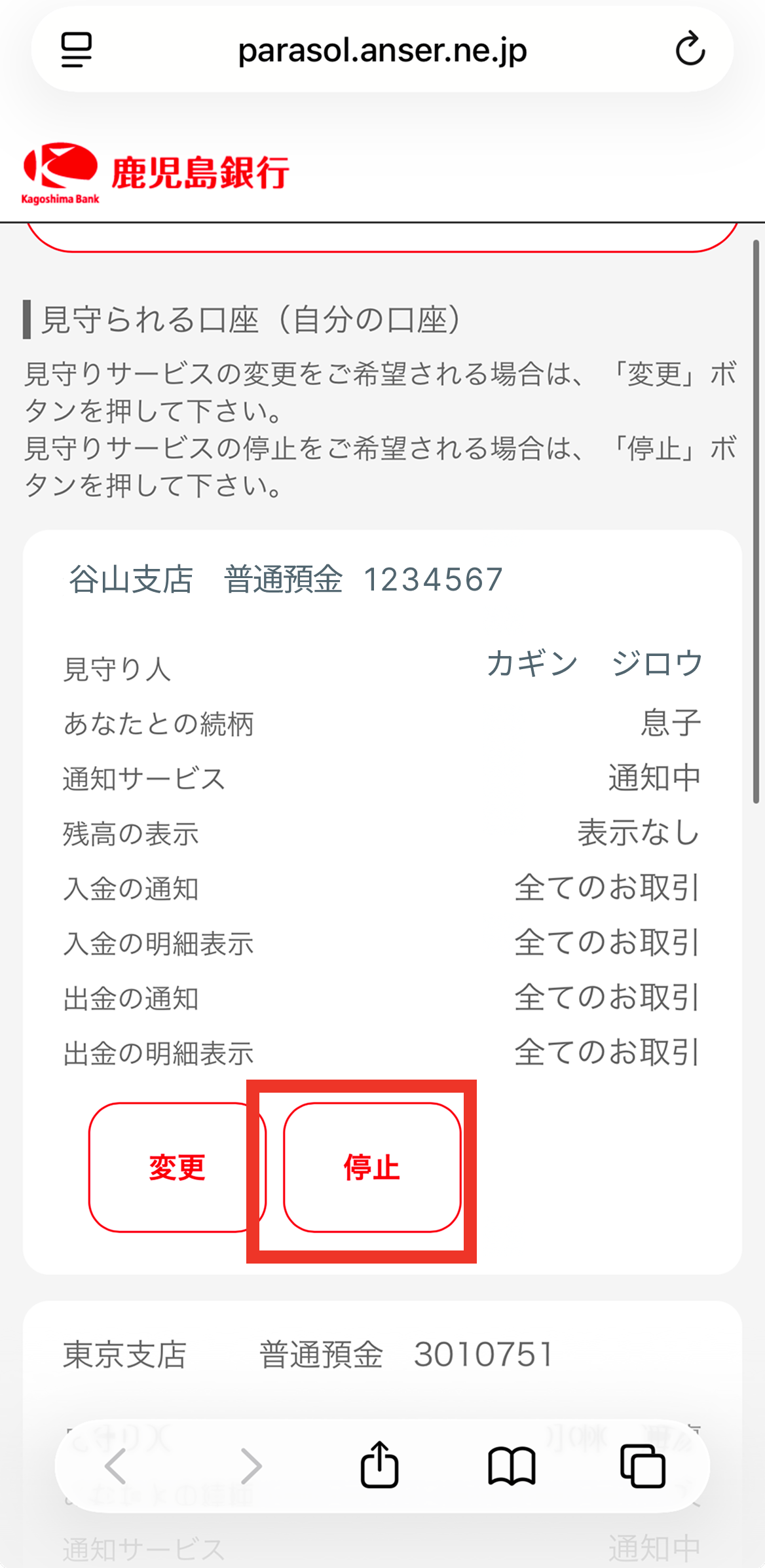
Task: Go forward with the Safari forward arrow
Action: tap(250, 1466)
